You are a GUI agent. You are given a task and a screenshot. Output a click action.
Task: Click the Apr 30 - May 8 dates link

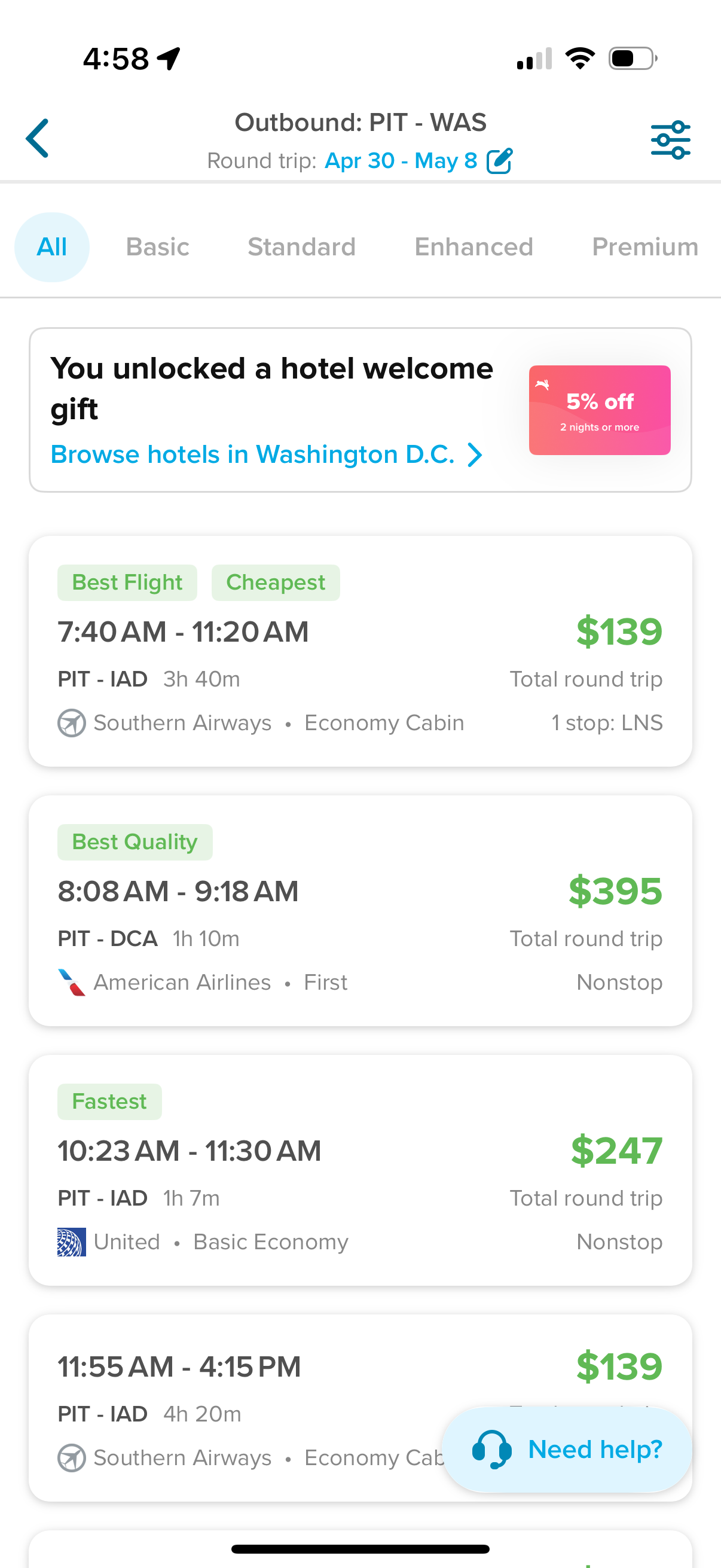coord(402,160)
